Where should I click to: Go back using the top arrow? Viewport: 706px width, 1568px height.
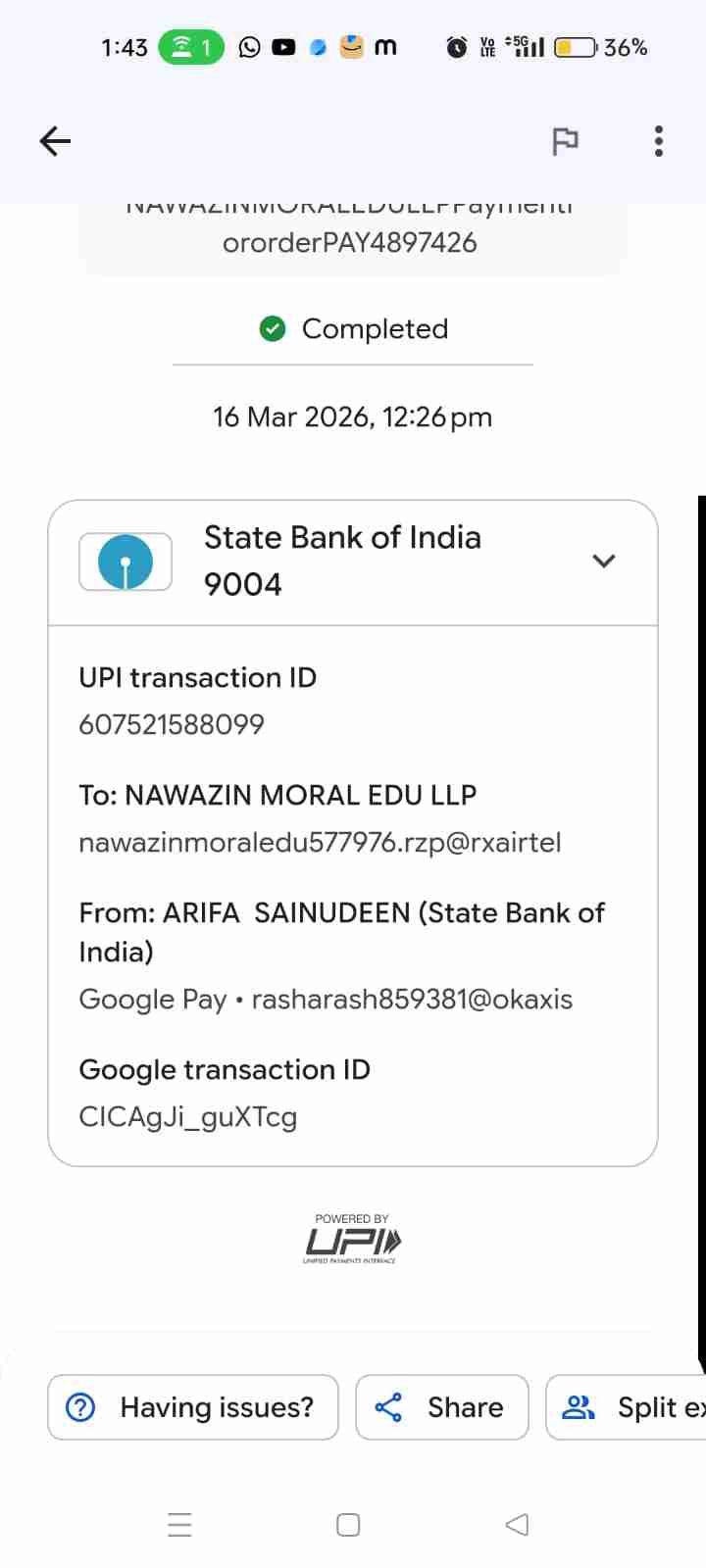point(55,141)
